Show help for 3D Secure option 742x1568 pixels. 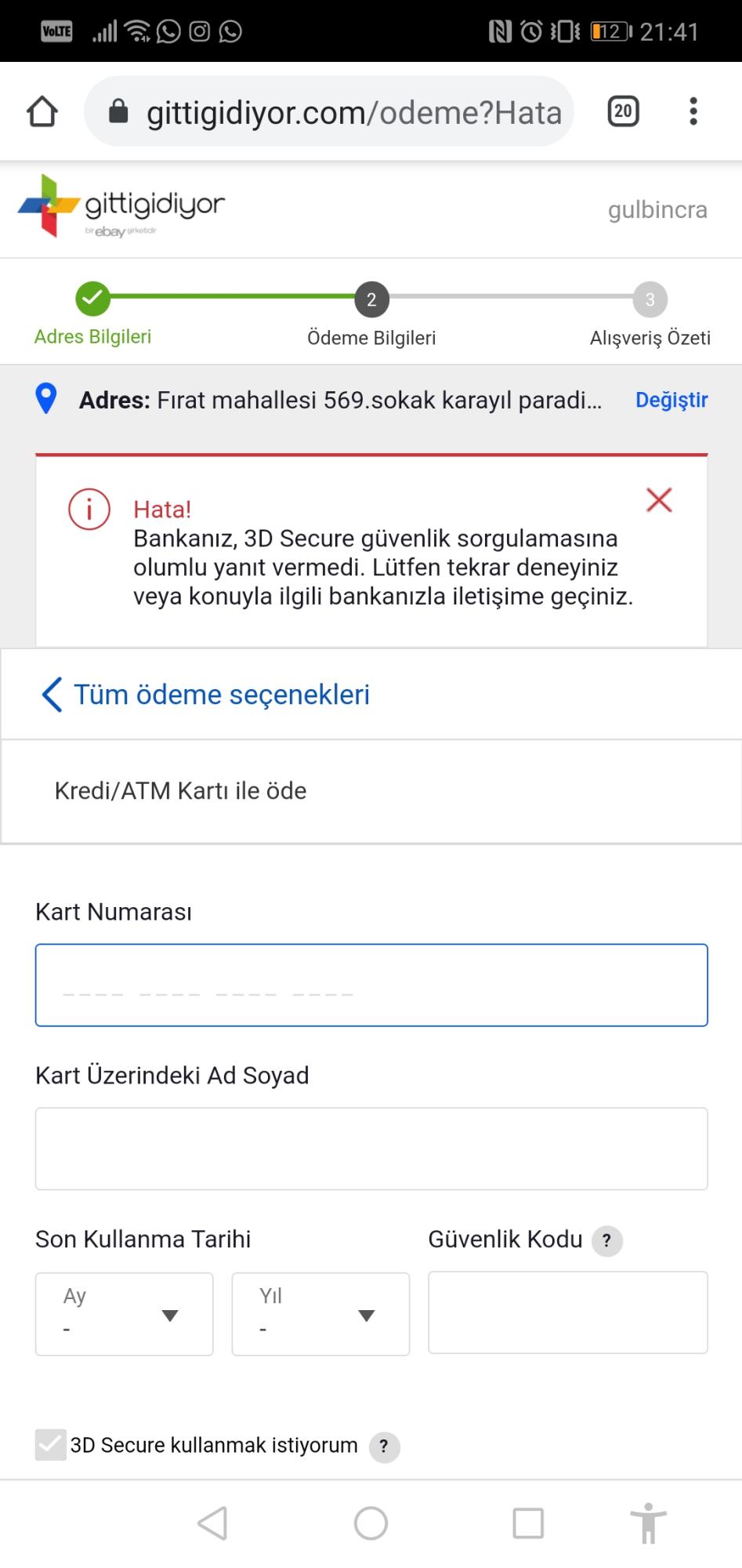[384, 1446]
